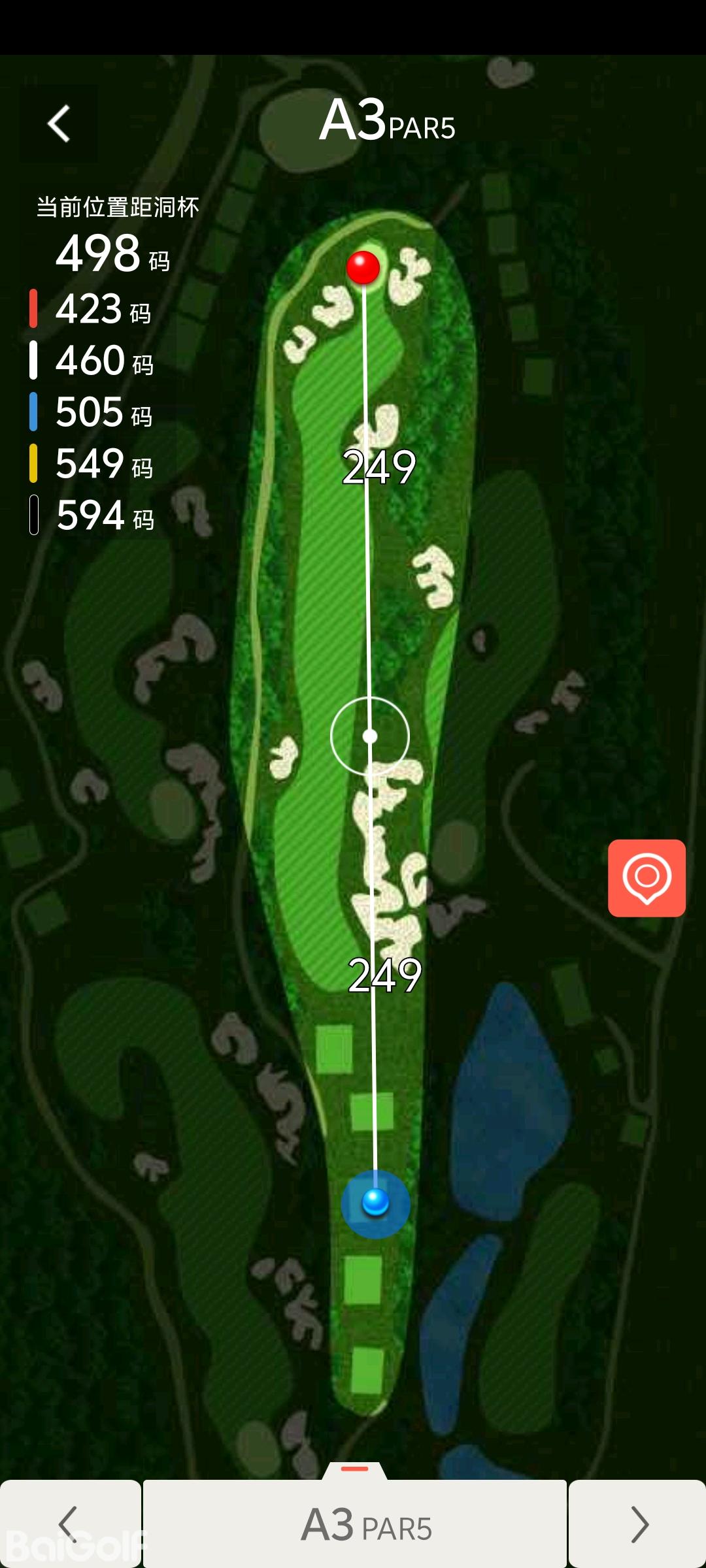Tap the red pin flag on the green
The width and height of the screenshot is (706, 1568).
point(363,267)
